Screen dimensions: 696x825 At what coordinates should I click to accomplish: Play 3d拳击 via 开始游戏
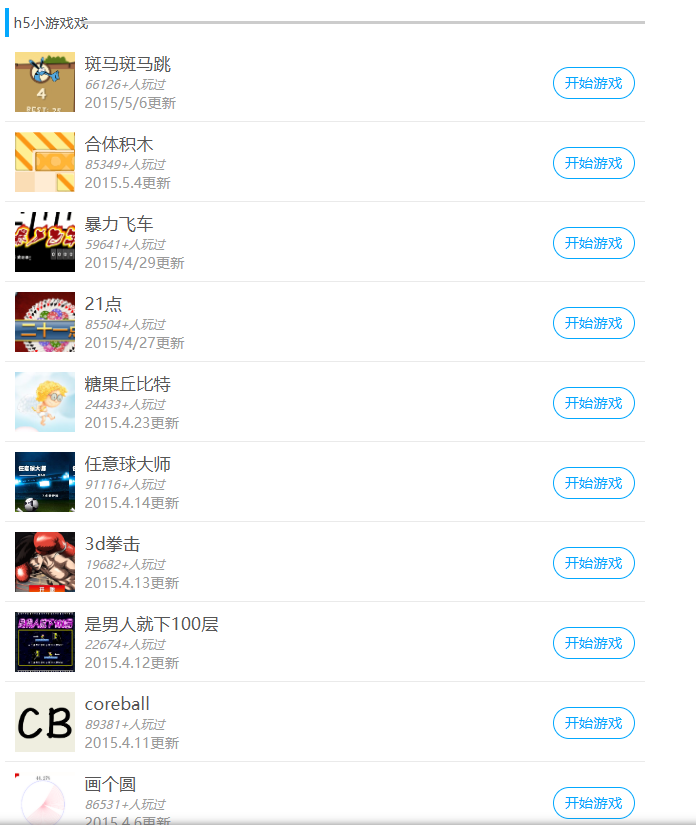(x=593, y=563)
